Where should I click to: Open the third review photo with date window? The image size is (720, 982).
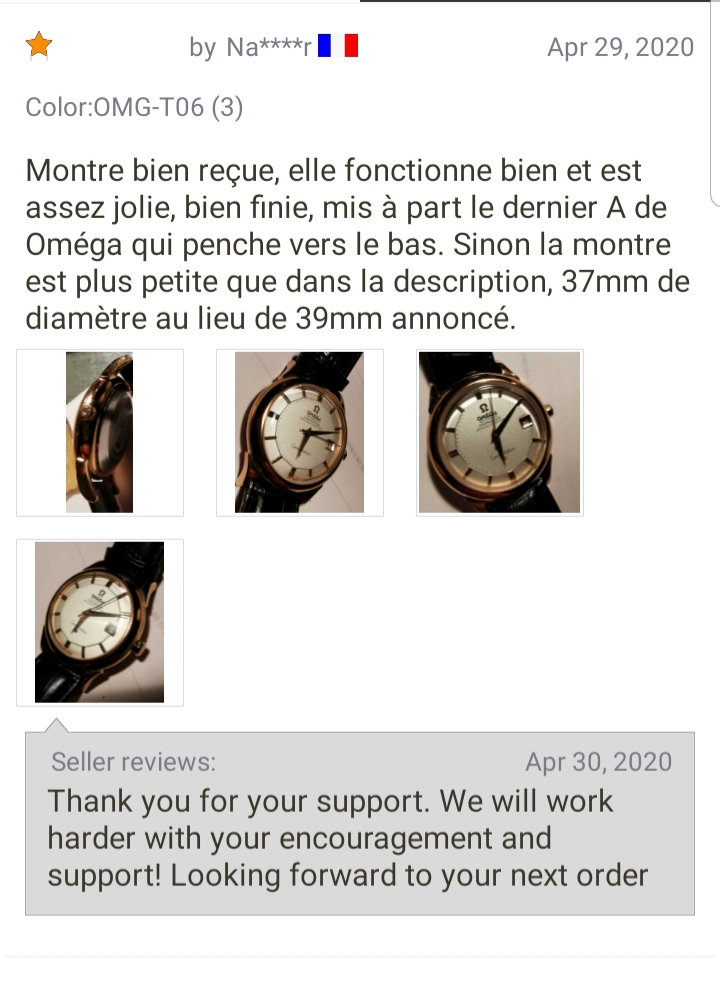coord(499,432)
